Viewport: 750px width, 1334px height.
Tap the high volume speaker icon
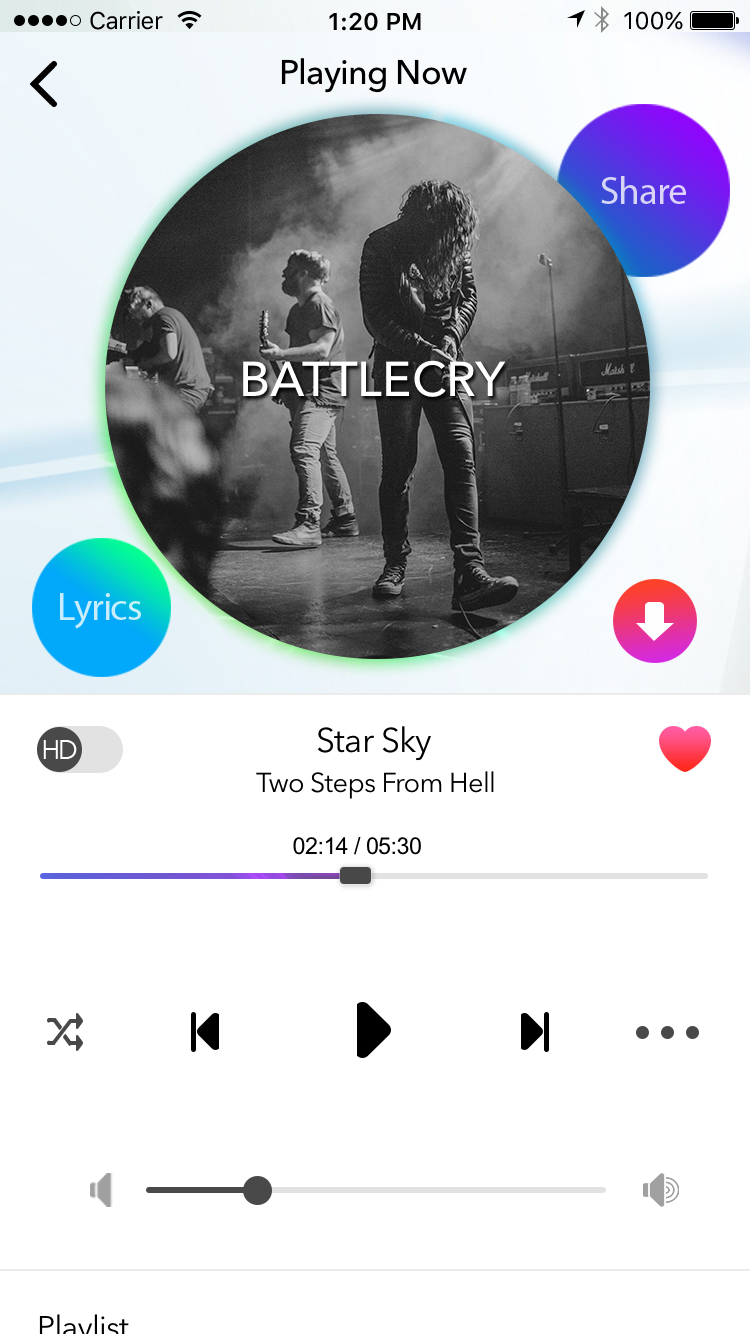(660, 1190)
